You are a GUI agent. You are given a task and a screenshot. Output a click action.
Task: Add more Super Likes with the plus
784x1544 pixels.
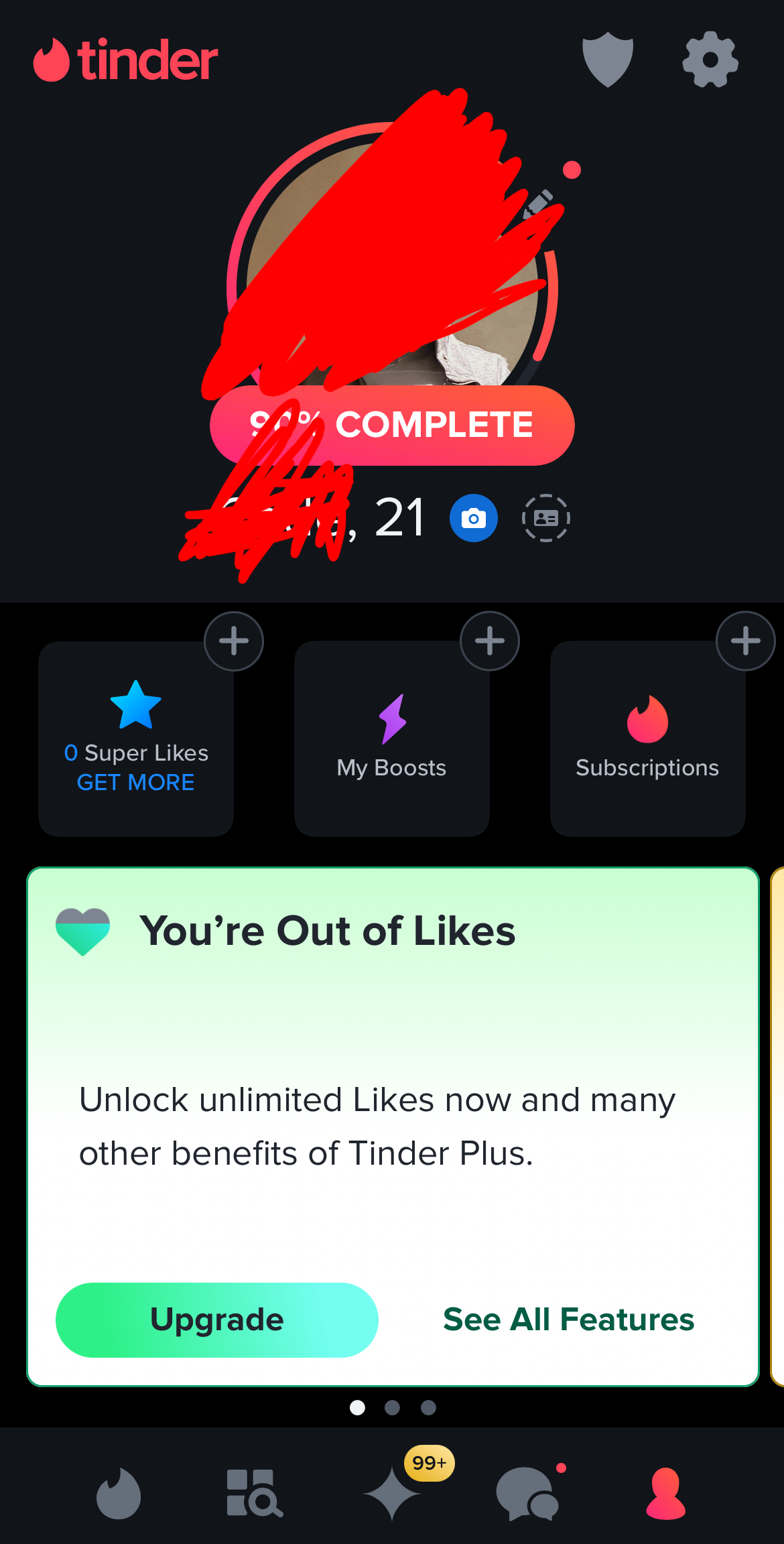tap(233, 641)
